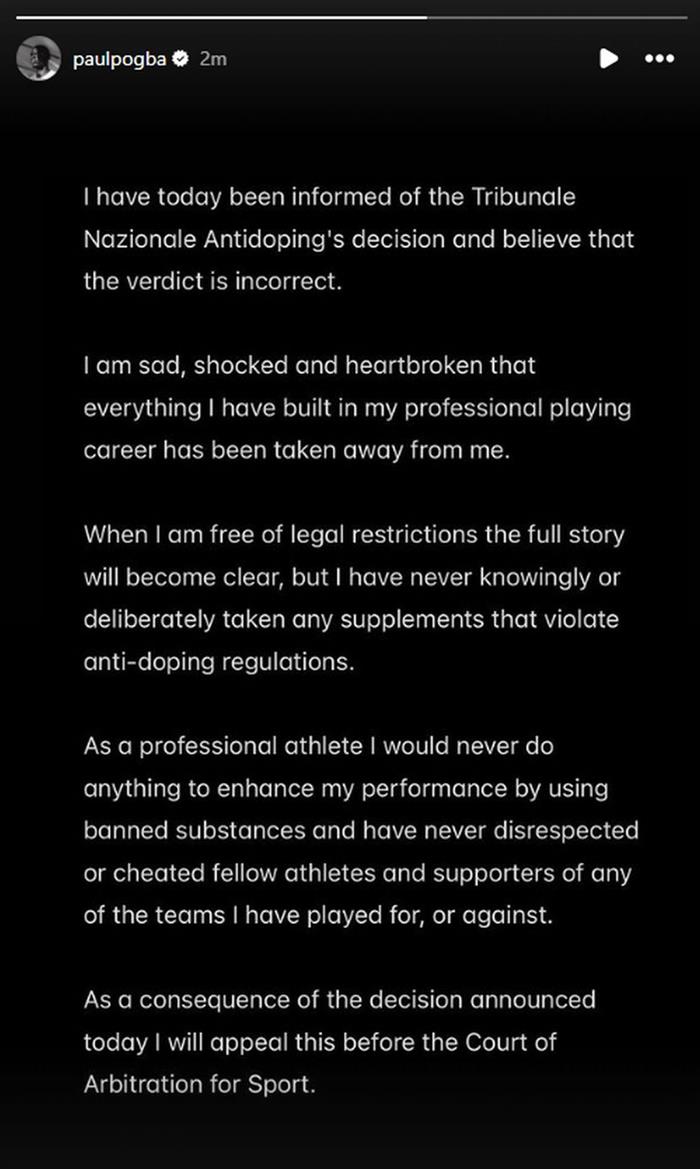Open paulpogba's profile picture
This screenshot has width=700, height=1169.
(x=39, y=58)
